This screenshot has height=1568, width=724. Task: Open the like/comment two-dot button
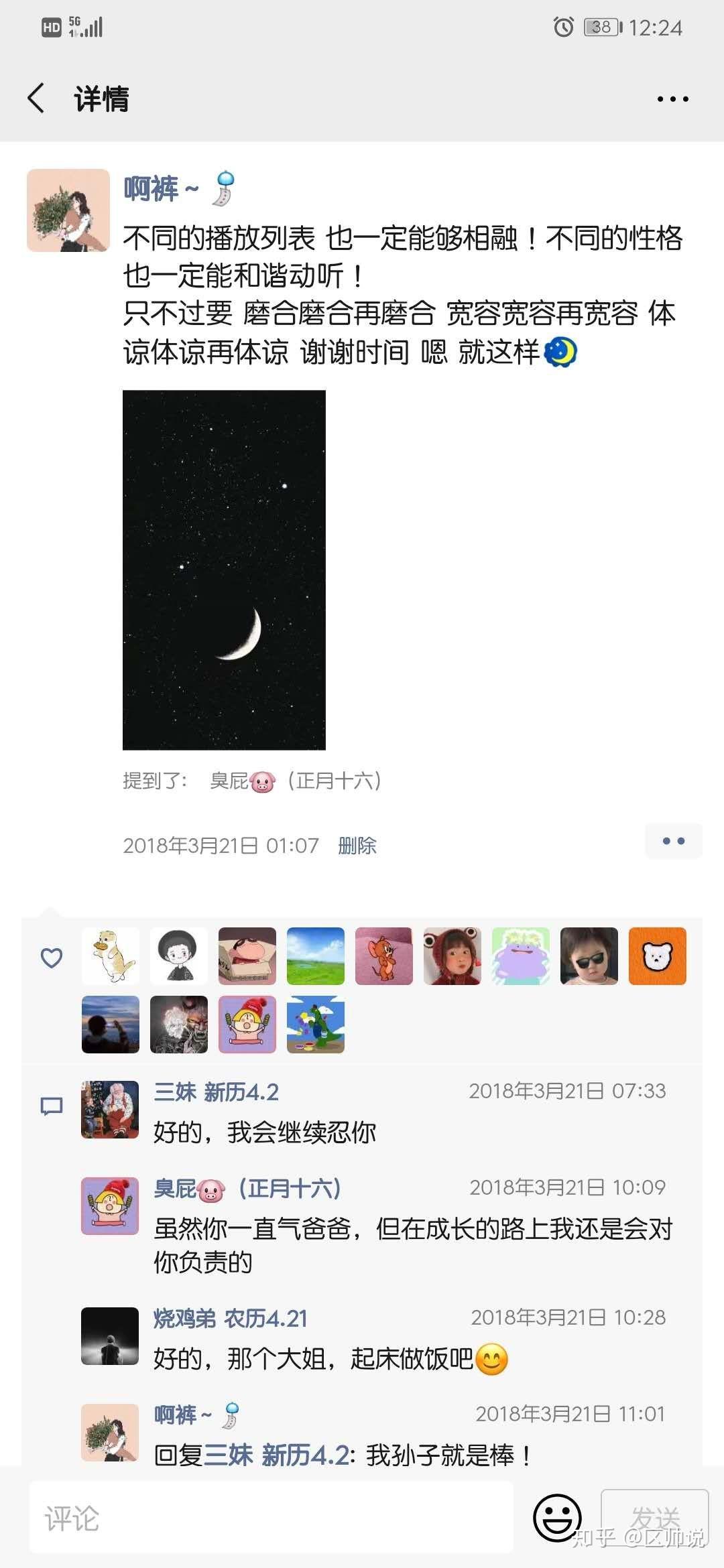click(673, 841)
